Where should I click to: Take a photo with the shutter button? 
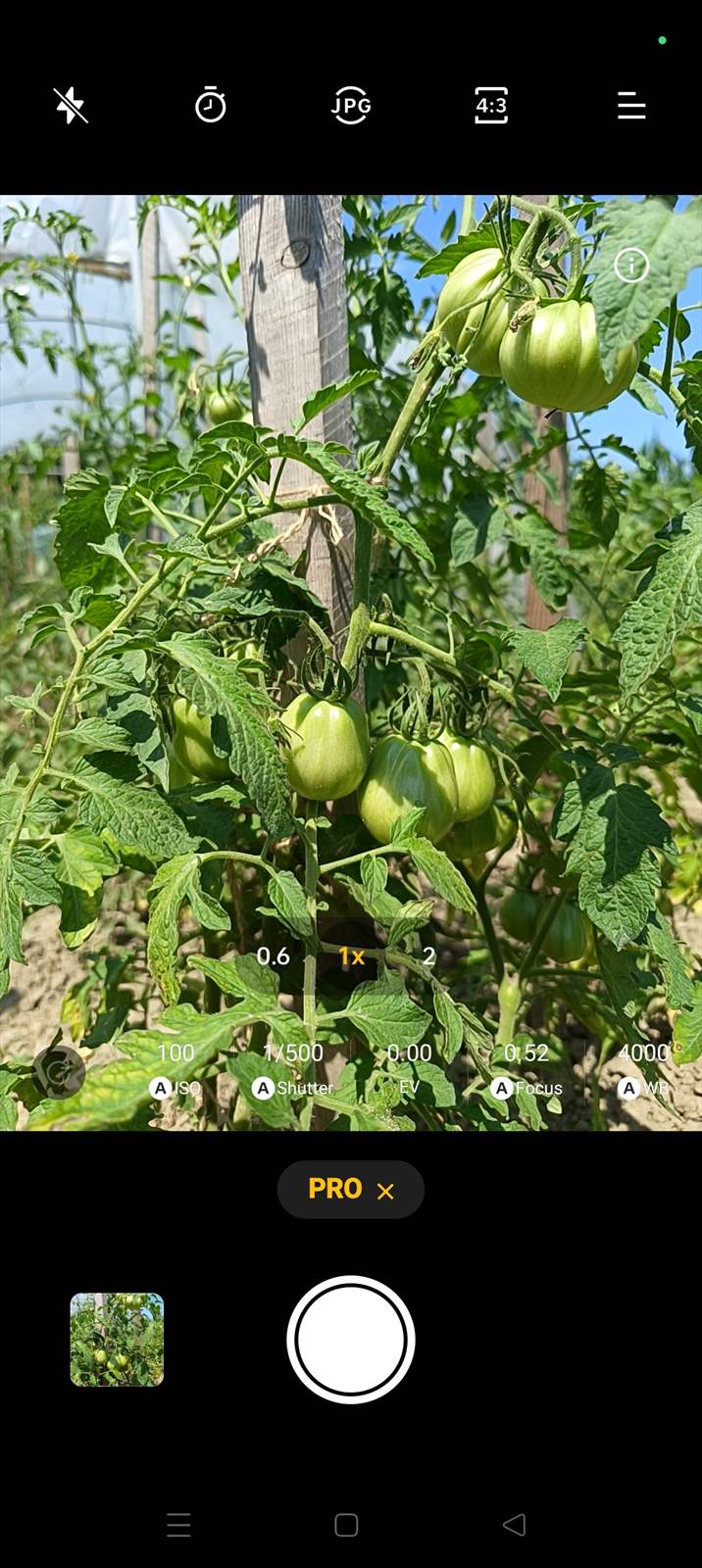[x=351, y=1340]
